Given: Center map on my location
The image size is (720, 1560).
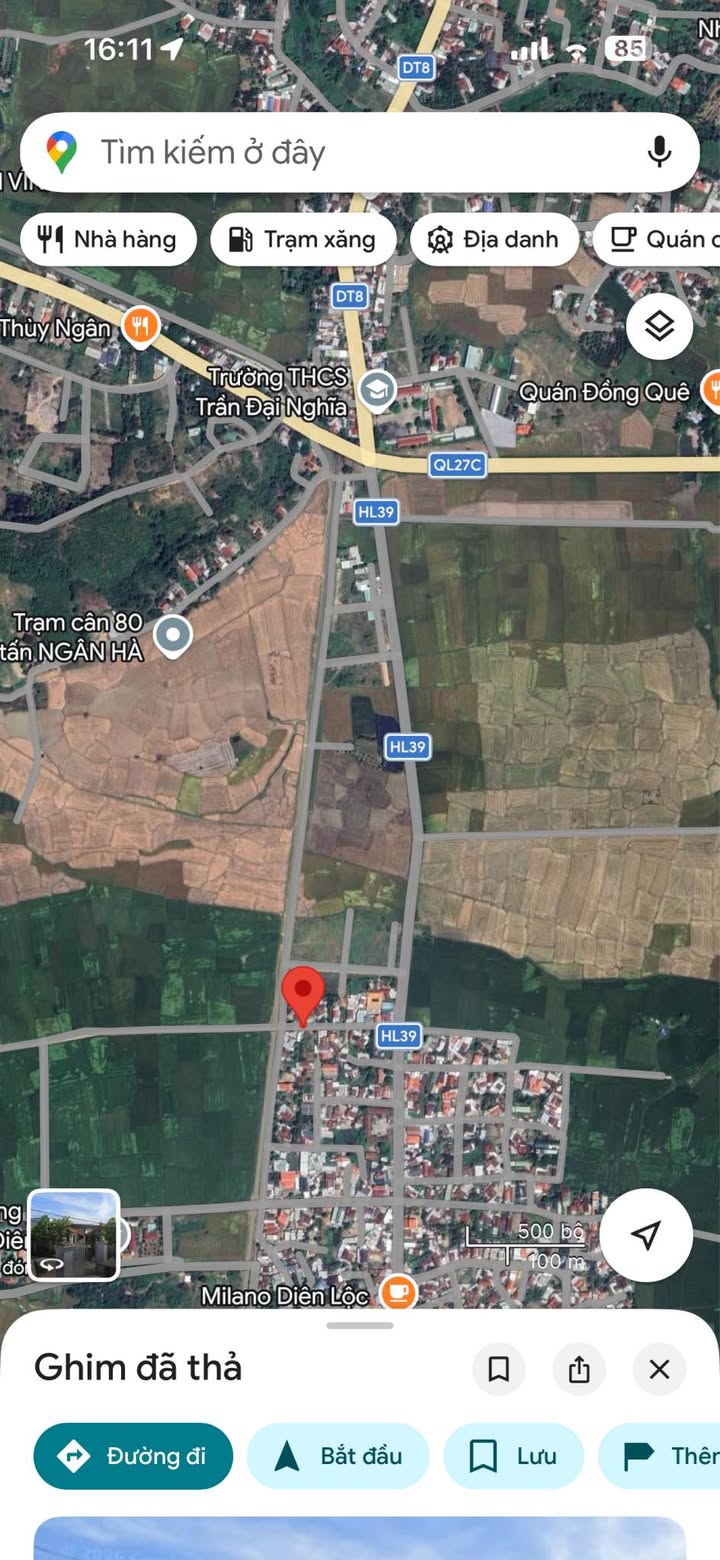Looking at the screenshot, I should pyautogui.click(x=646, y=1234).
